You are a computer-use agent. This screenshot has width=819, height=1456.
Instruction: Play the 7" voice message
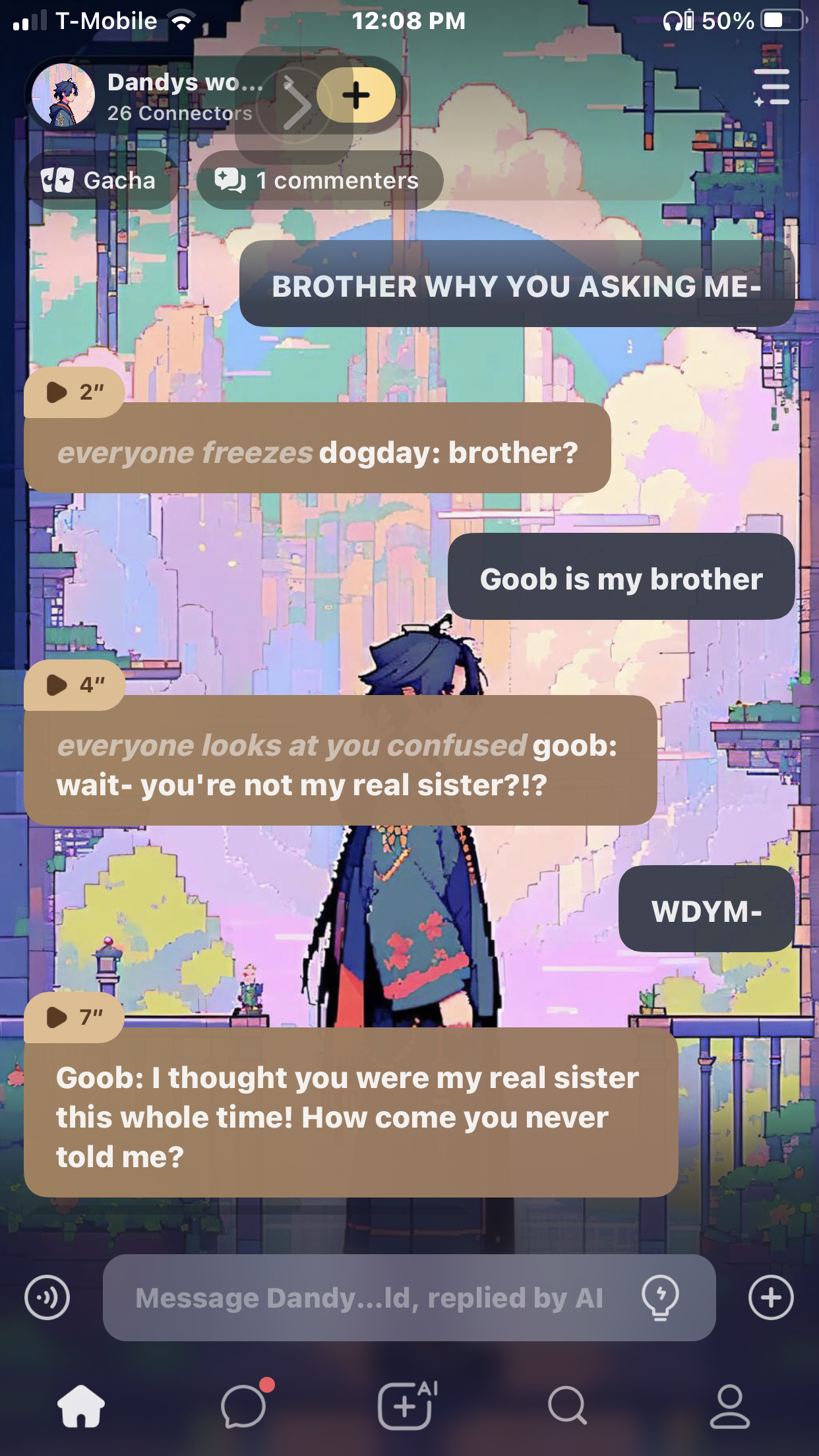coord(73,1017)
